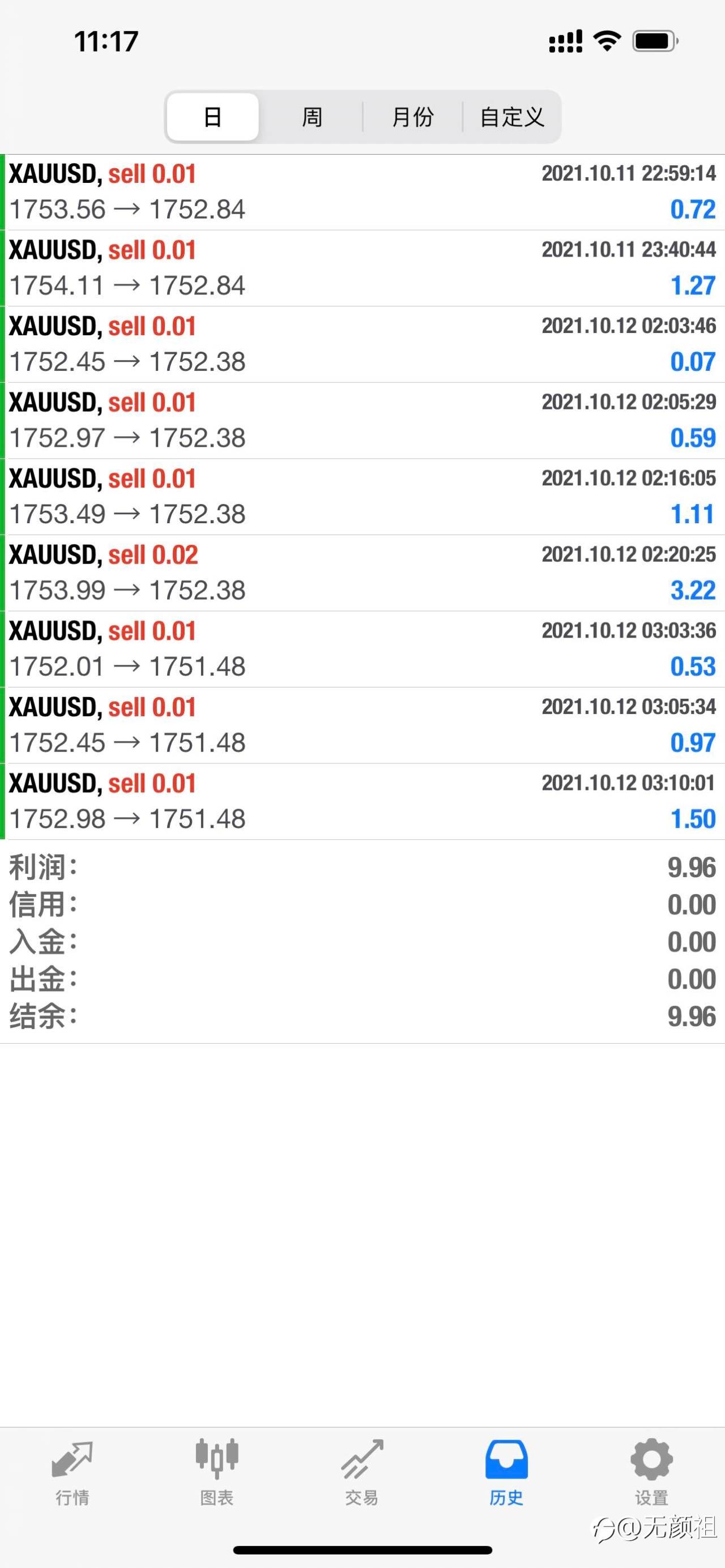Expand the trade with 0.07 profit
Screen dimensions: 725x1568
click(x=362, y=344)
